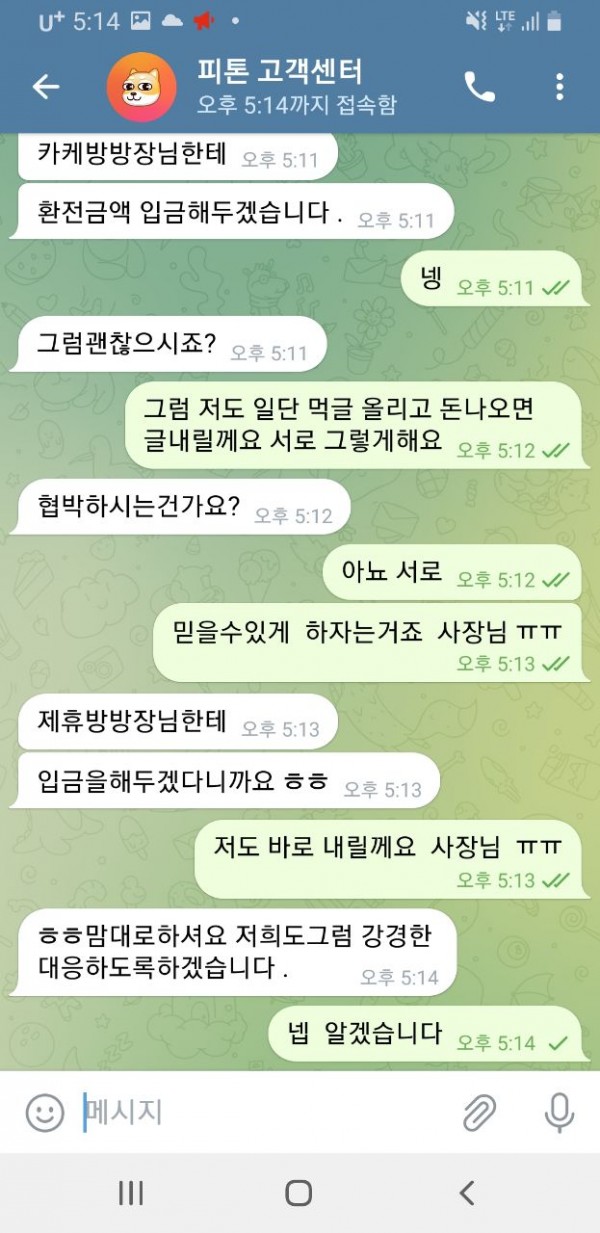Screen dimensions: 600x1233
Task: Attach a file with the paperclip
Action: click(x=480, y=1112)
